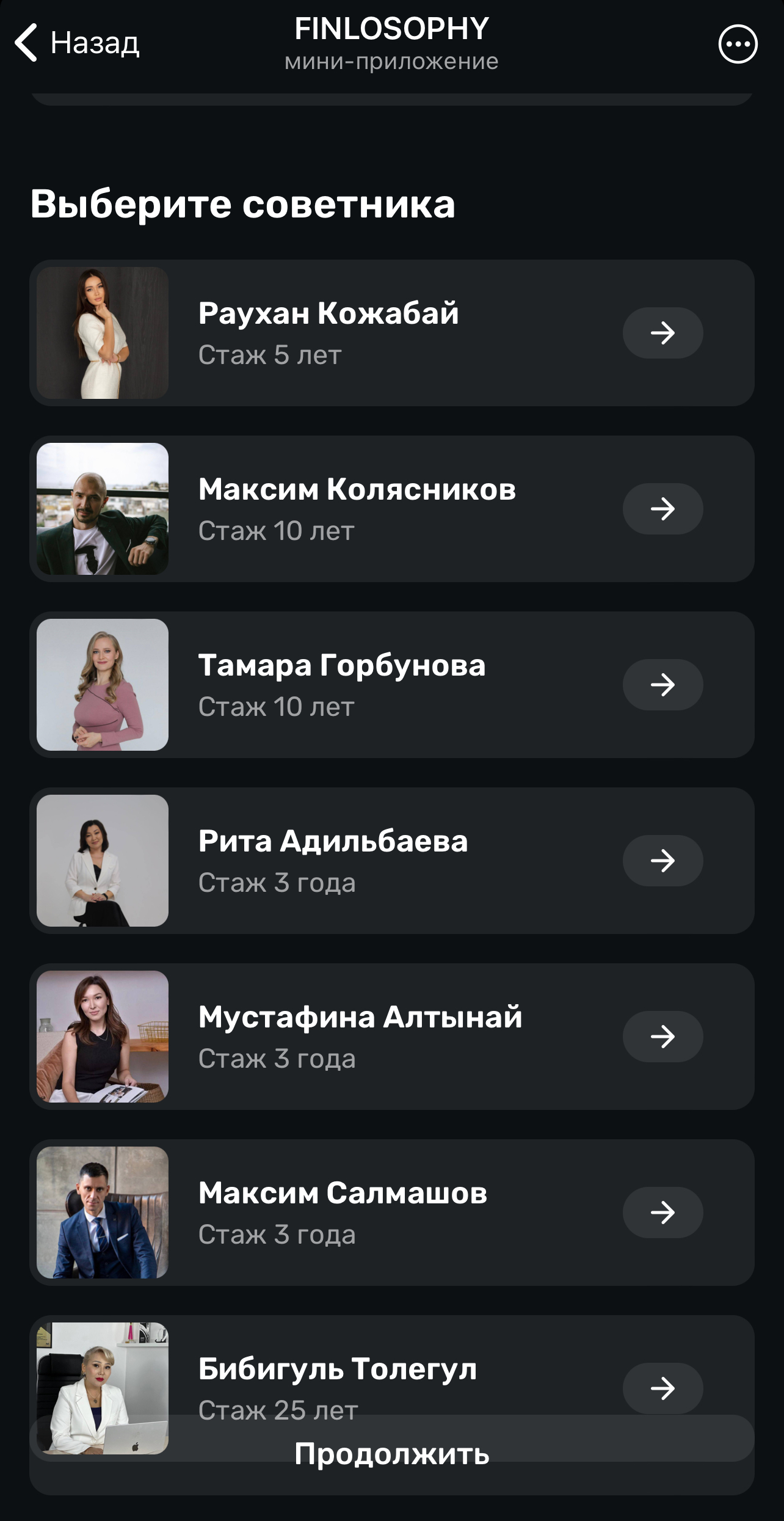Click the arrow next to Раухан Кожабай
The width and height of the screenshot is (784, 1521).
point(662,333)
